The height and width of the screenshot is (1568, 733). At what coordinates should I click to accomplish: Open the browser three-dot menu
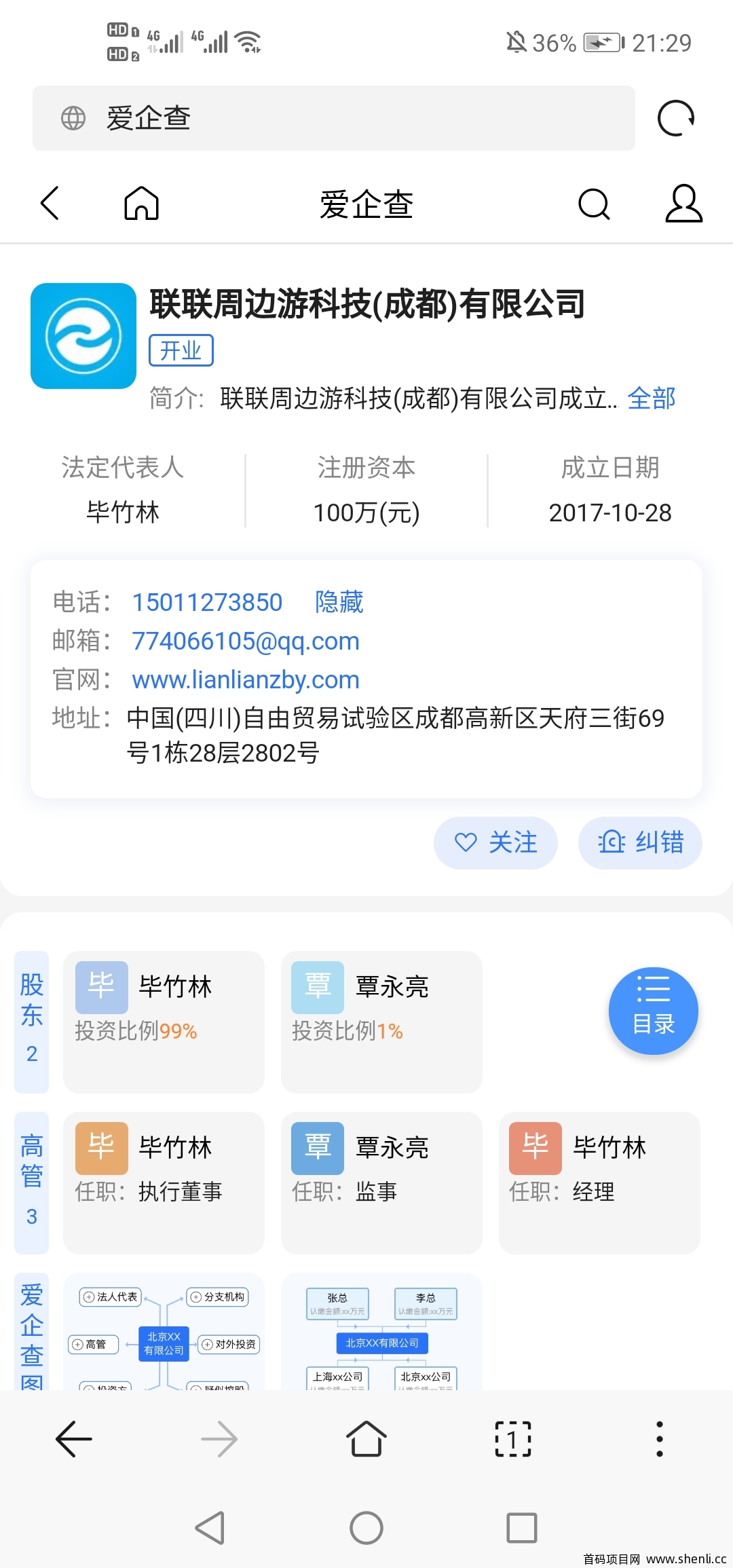pos(659,1439)
